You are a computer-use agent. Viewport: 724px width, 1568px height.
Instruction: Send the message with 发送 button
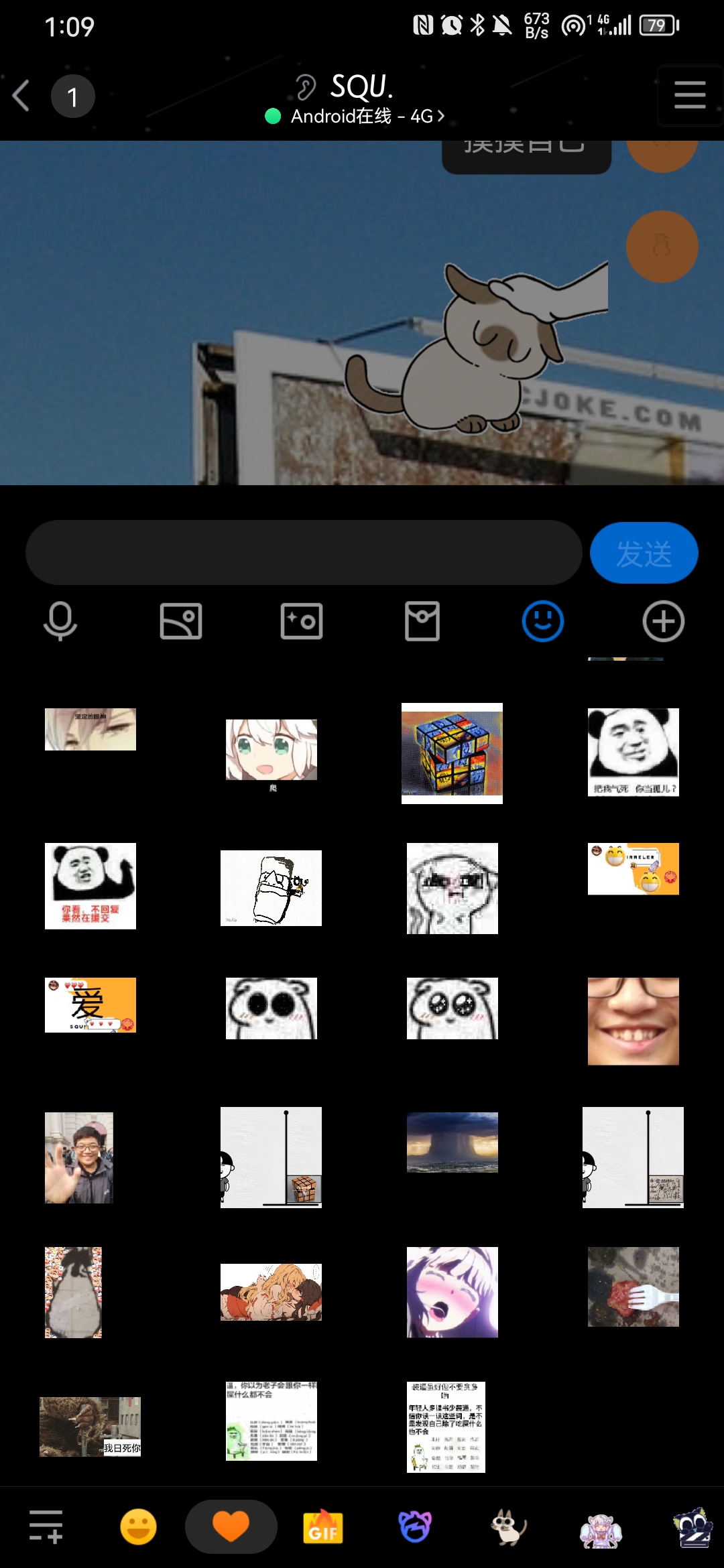(644, 553)
